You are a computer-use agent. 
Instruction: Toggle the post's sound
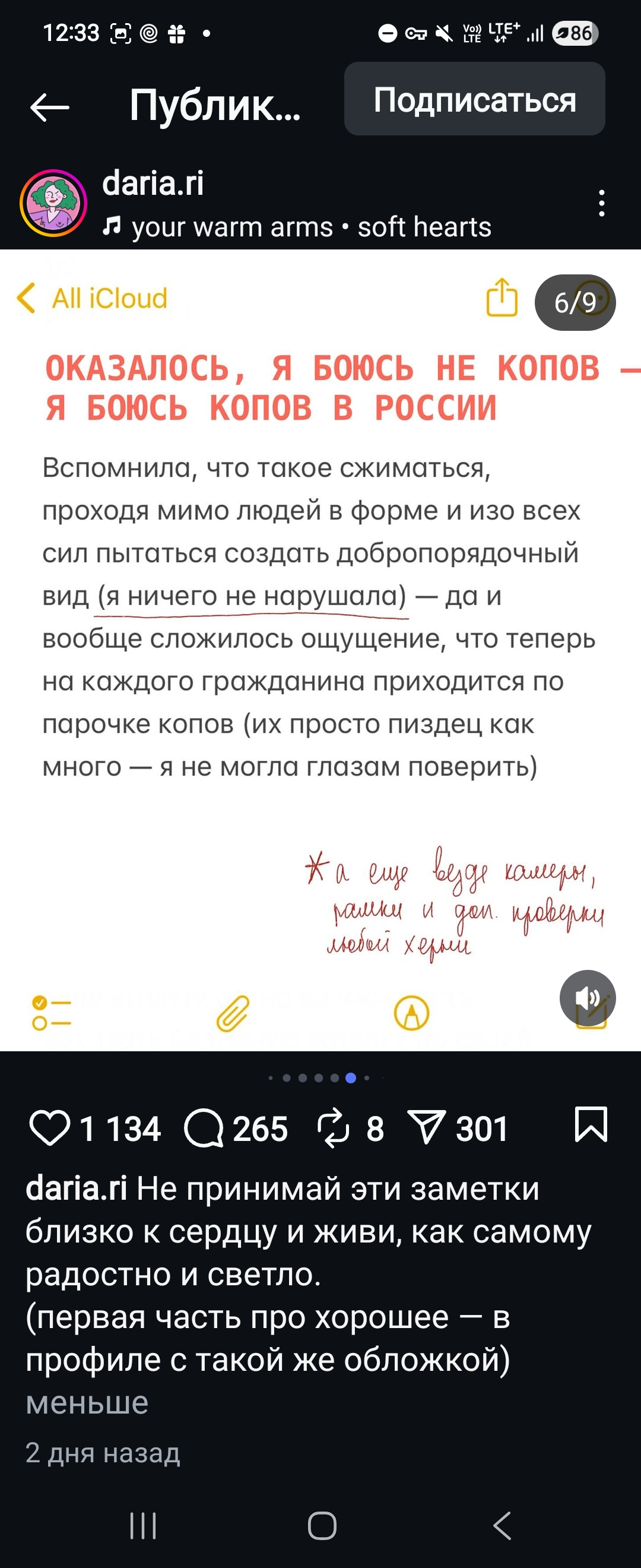587,998
